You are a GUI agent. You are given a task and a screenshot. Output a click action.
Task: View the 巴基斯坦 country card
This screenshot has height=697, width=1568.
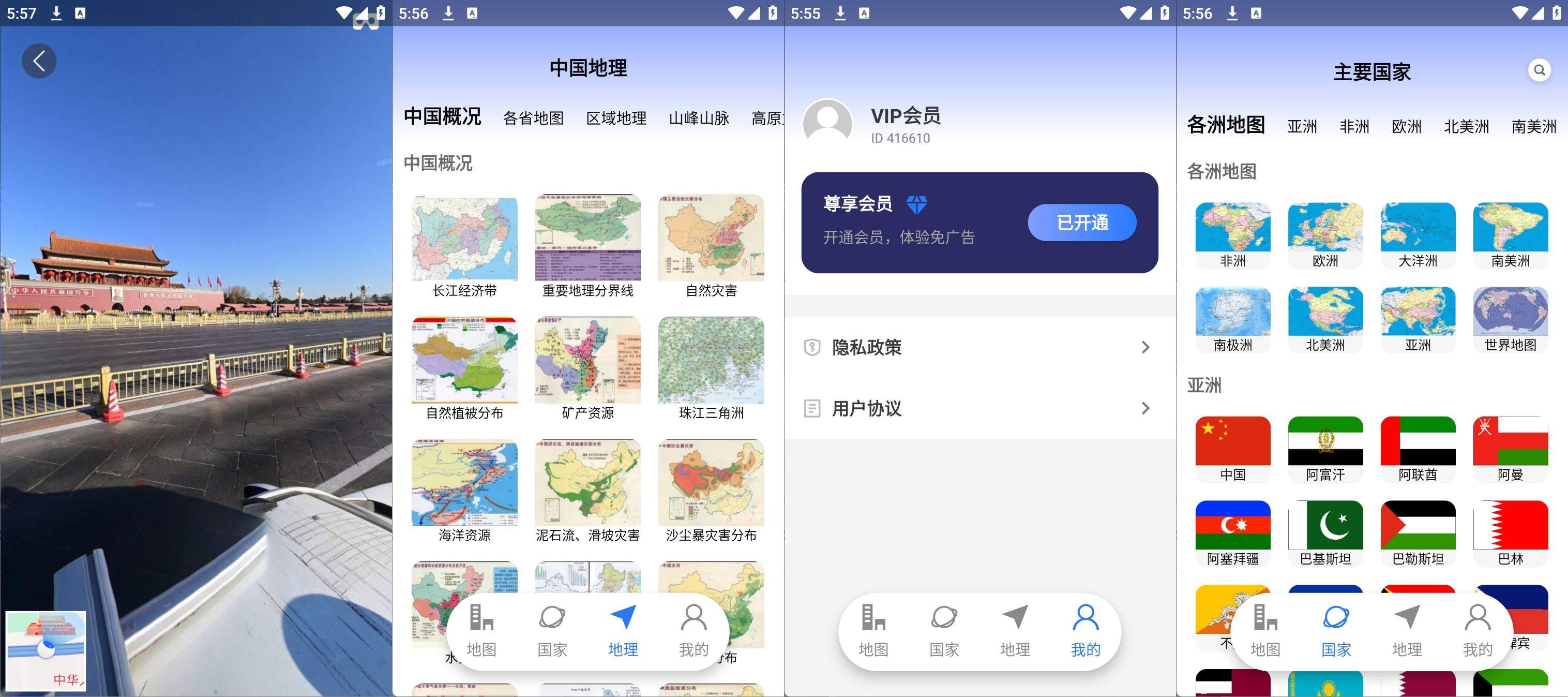pyautogui.click(x=1325, y=533)
